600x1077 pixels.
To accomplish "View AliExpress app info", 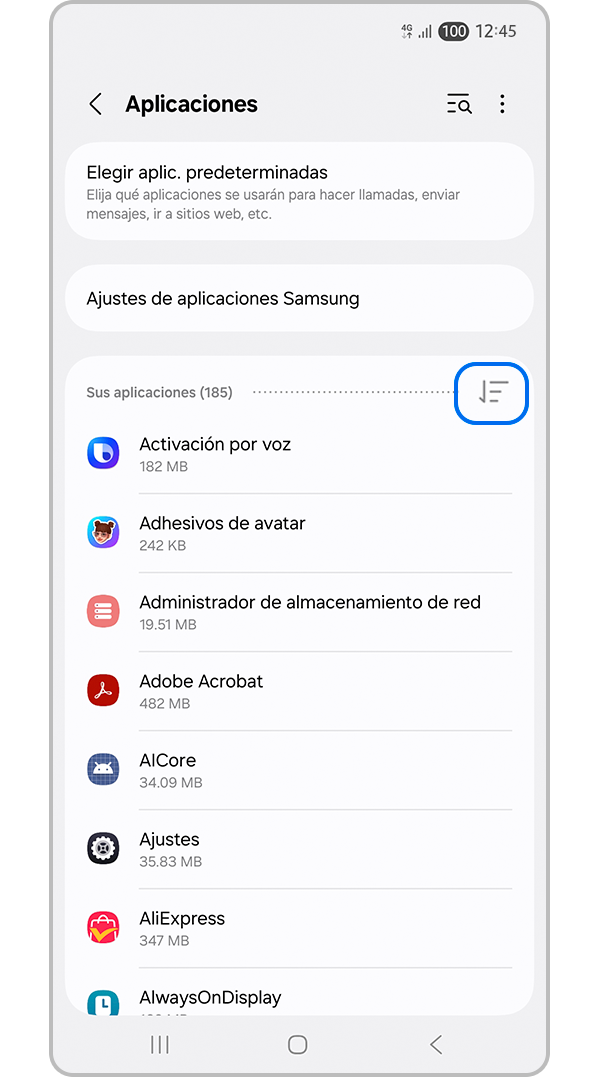I will pyautogui.click(x=299, y=928).
